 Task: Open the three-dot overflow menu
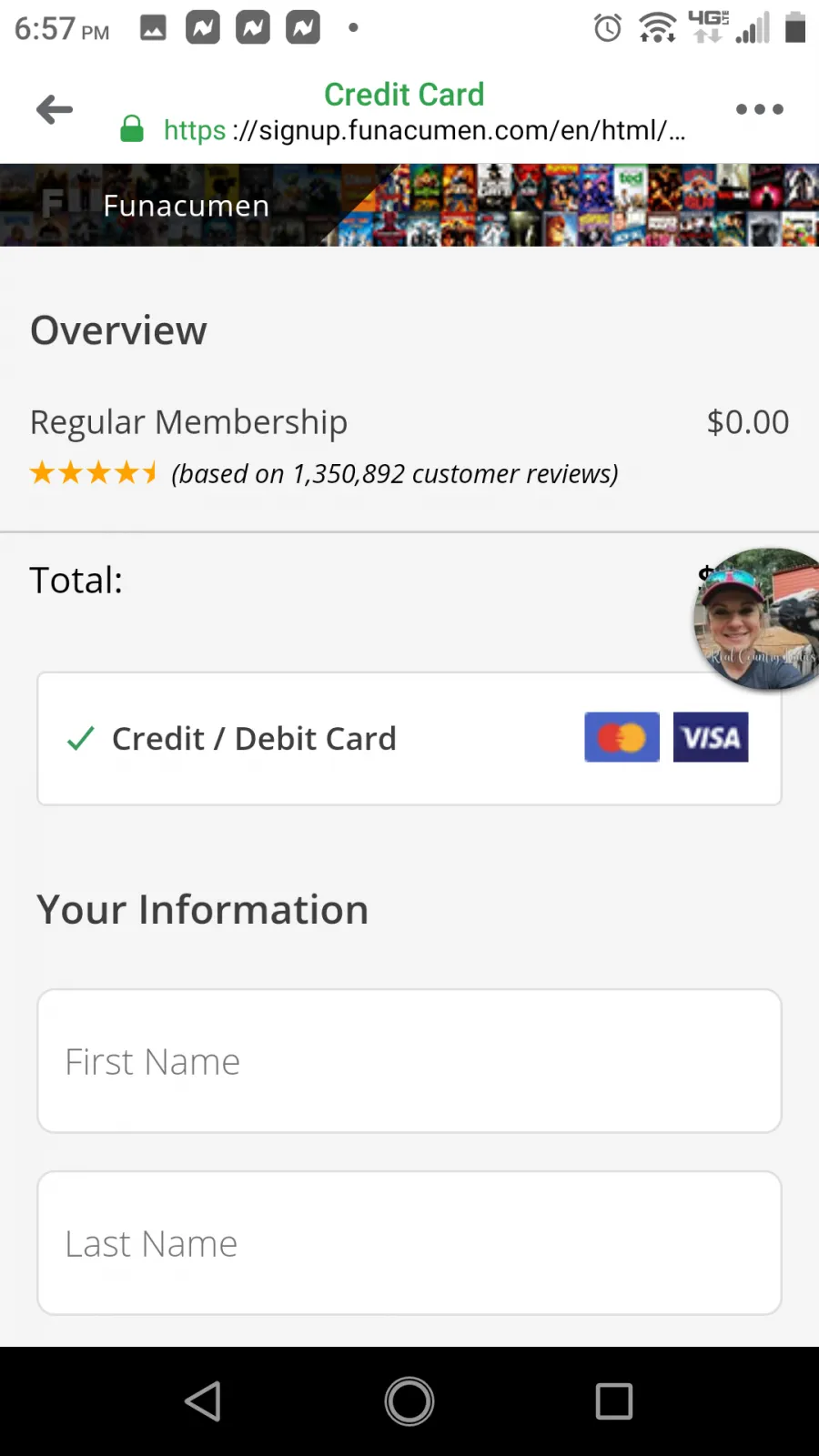click(759, 109)
